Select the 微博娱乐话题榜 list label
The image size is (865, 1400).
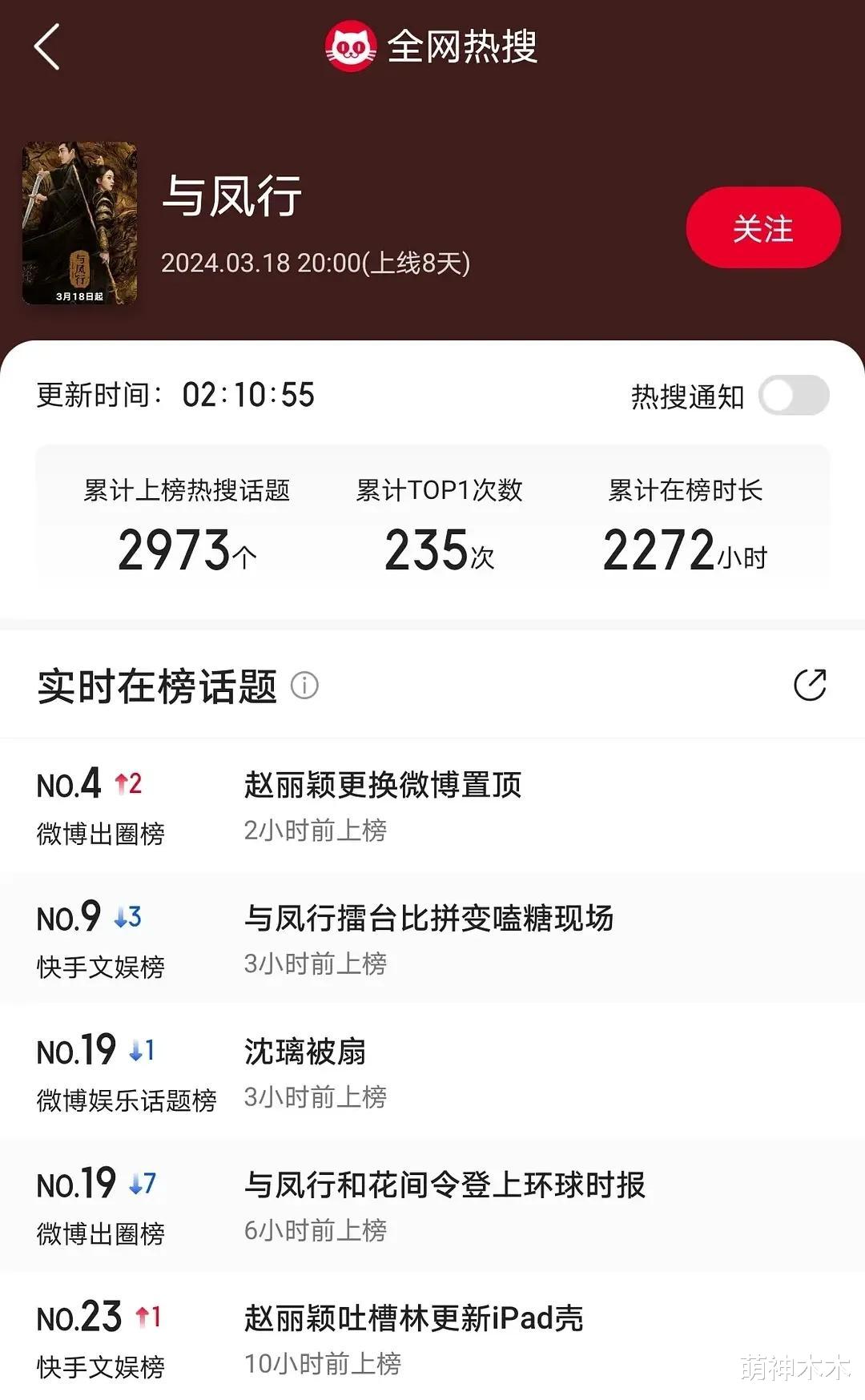point(127,1102)
